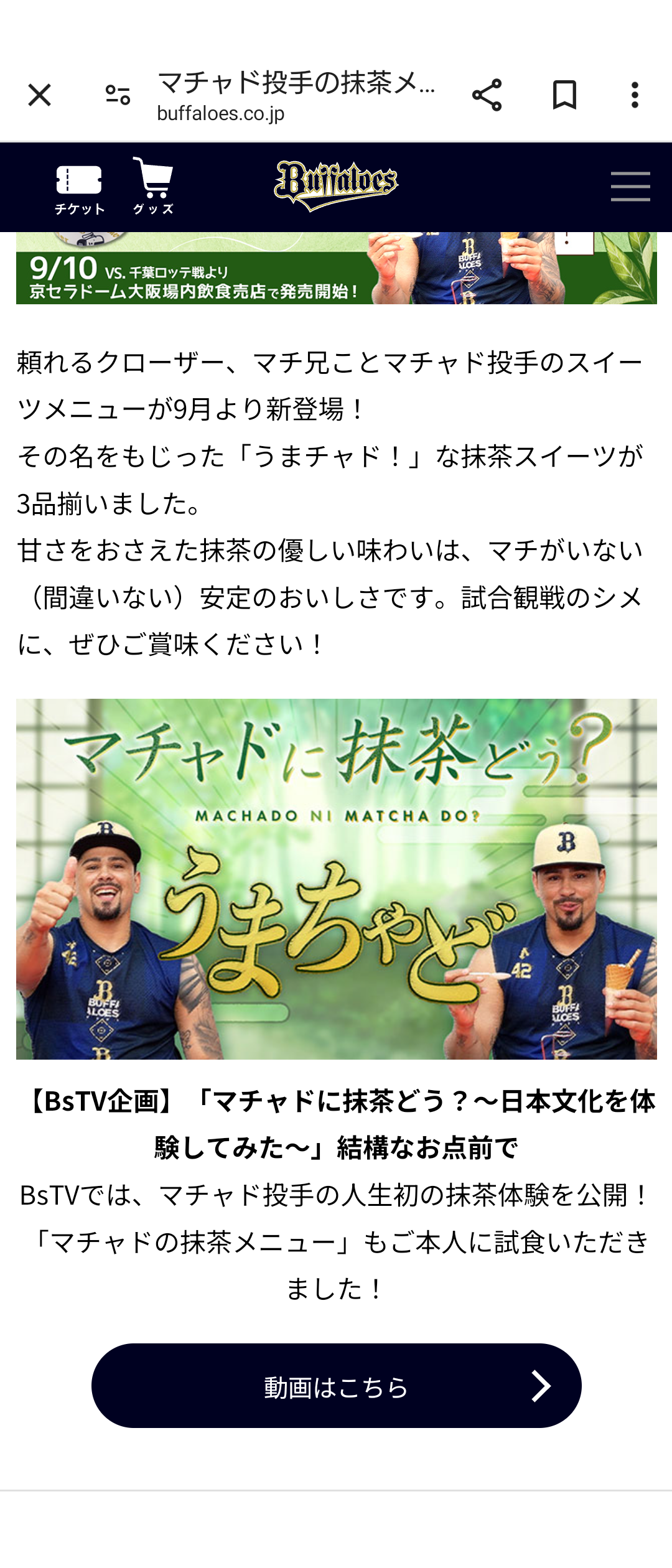Viewport: 672px width, 1568px height.
Task: Open the チケット ticket page
Action: tap(79, 189)
